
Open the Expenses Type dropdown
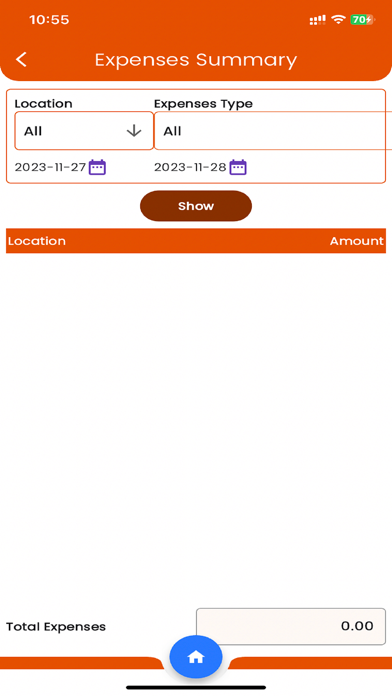(x=273, y=131)
